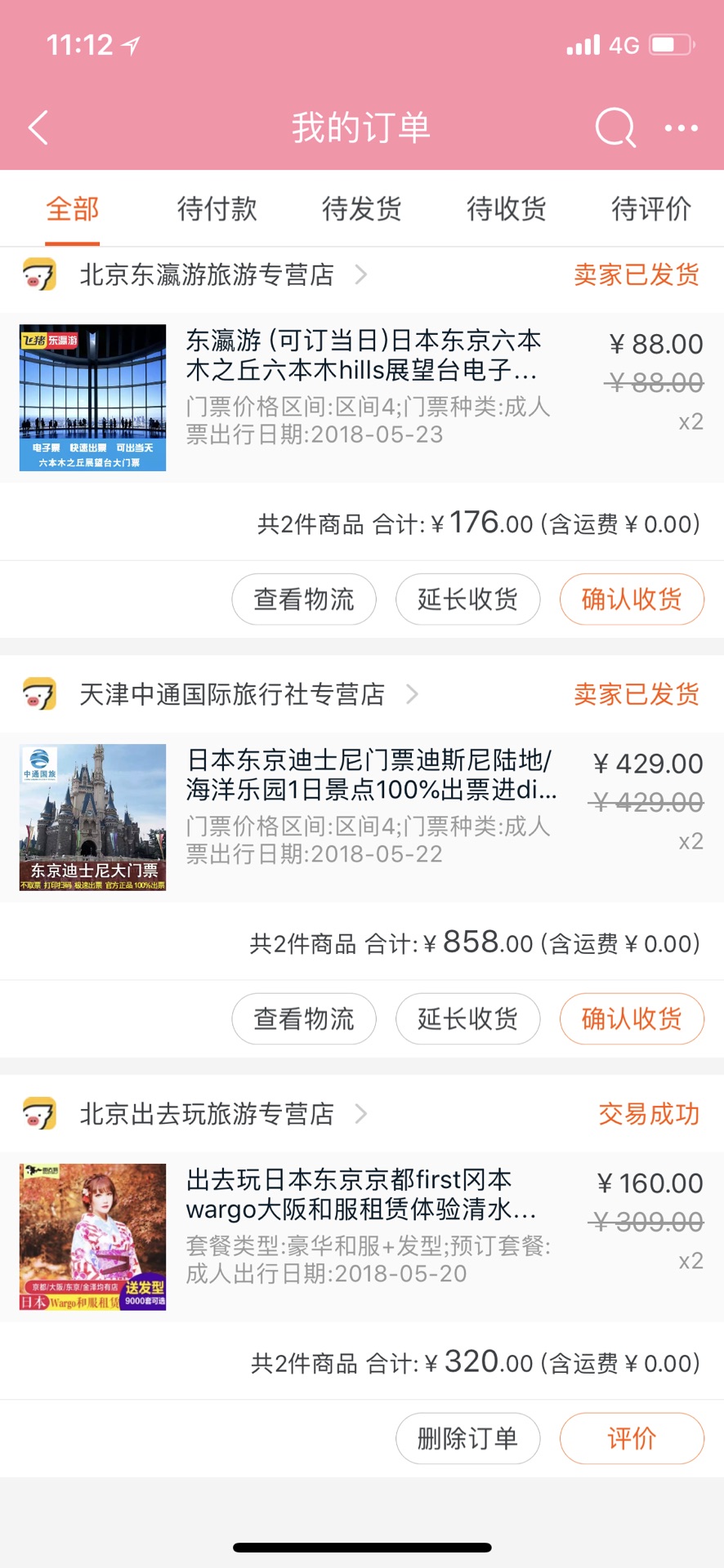Tap 确认收货 for the ¥176.00 order
The image size is (724, 1568).
[632, 599]
